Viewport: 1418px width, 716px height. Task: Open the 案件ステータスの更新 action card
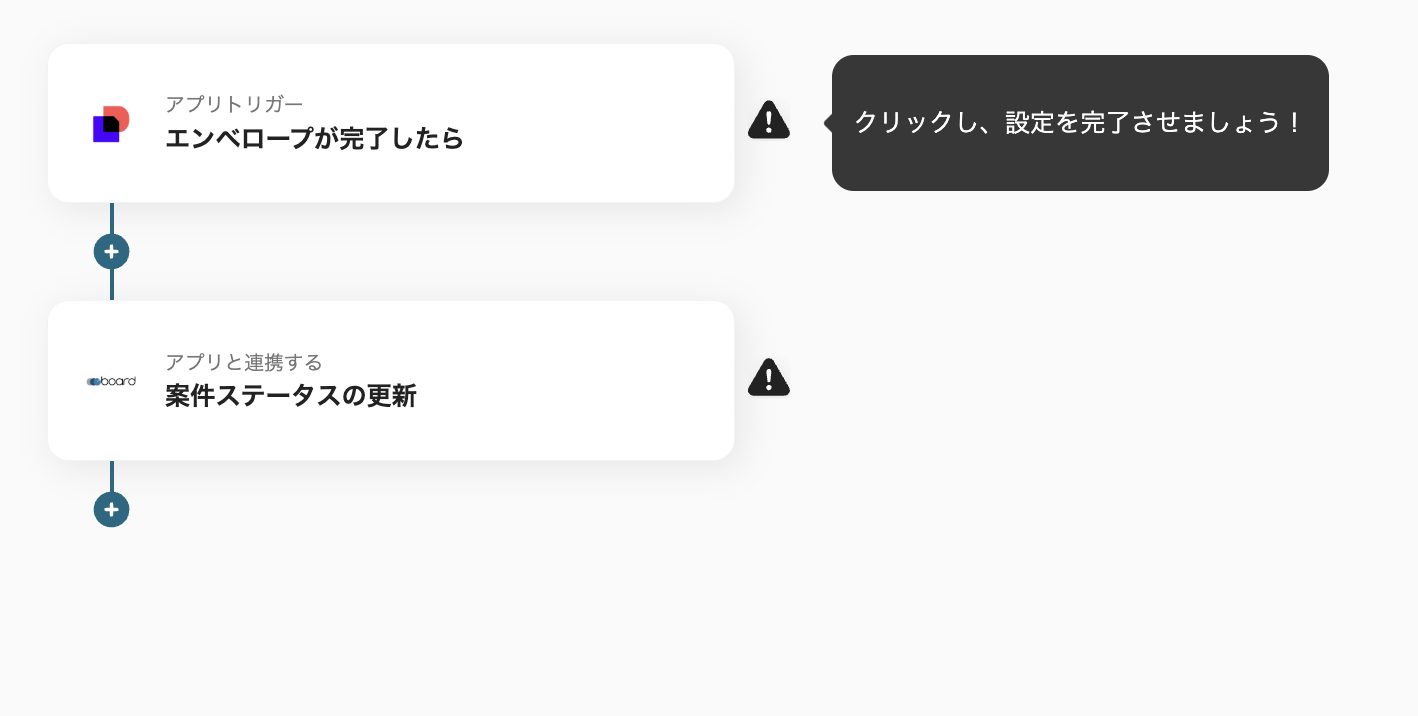[x=390, y=381]
